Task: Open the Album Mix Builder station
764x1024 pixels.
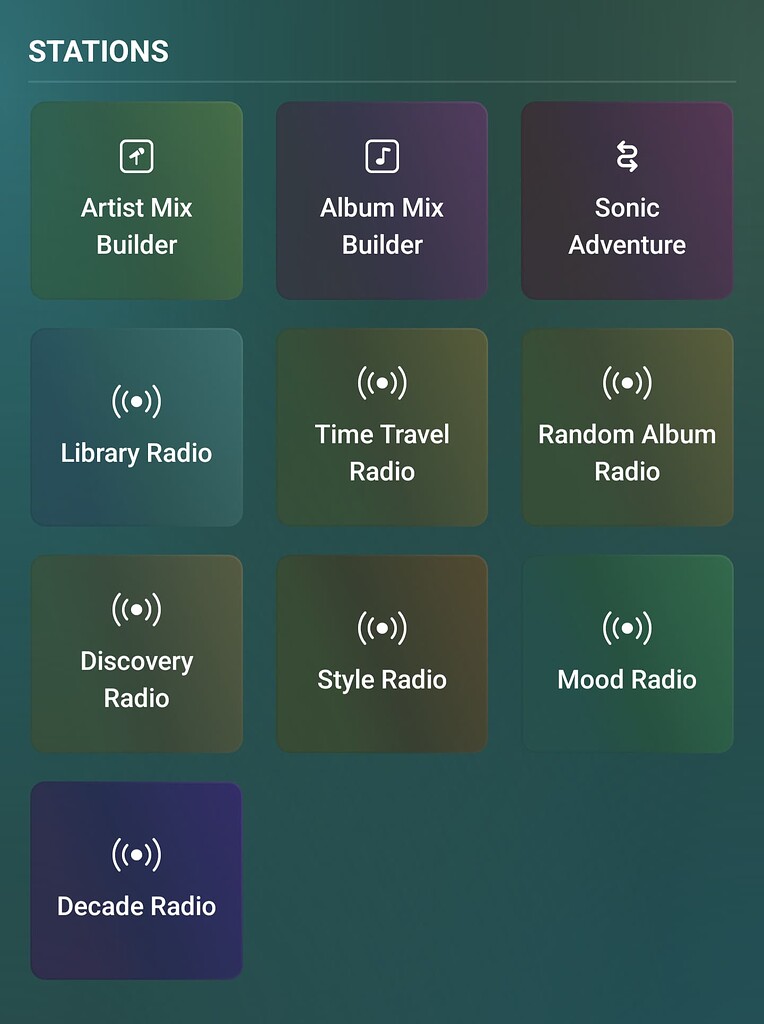Action: point(381,200)
